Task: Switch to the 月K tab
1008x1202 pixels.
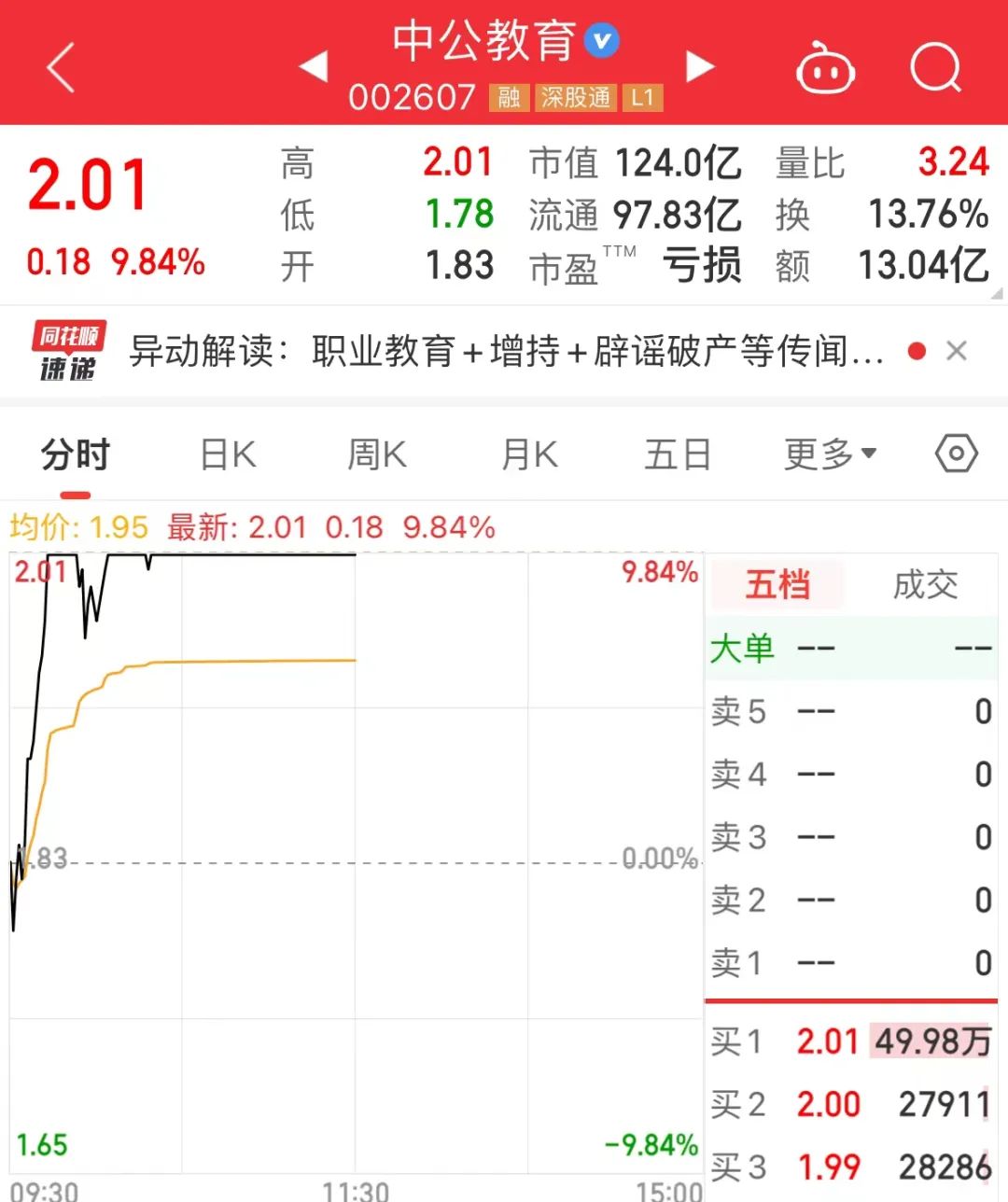Action: click(x=529, y=455)
